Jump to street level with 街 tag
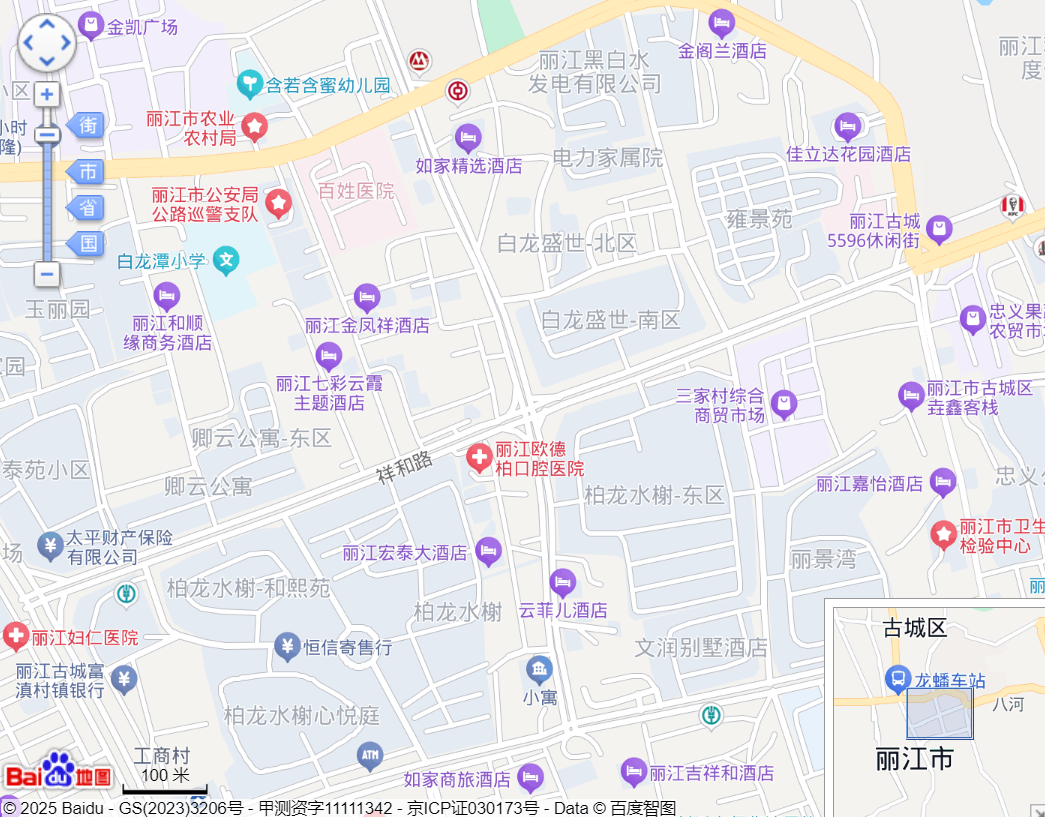Image resolution: width=1045 pixels, height=817 pixels. tap(87, 126)
